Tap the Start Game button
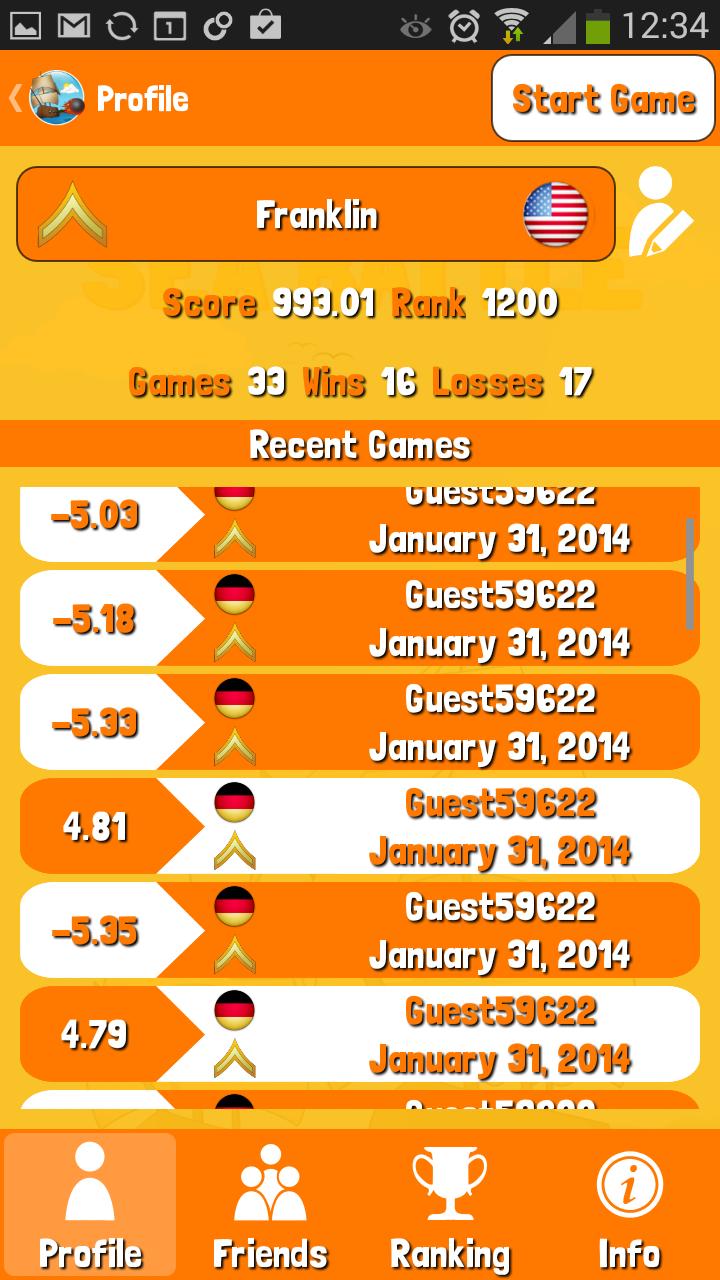 (x=603, y=99)
